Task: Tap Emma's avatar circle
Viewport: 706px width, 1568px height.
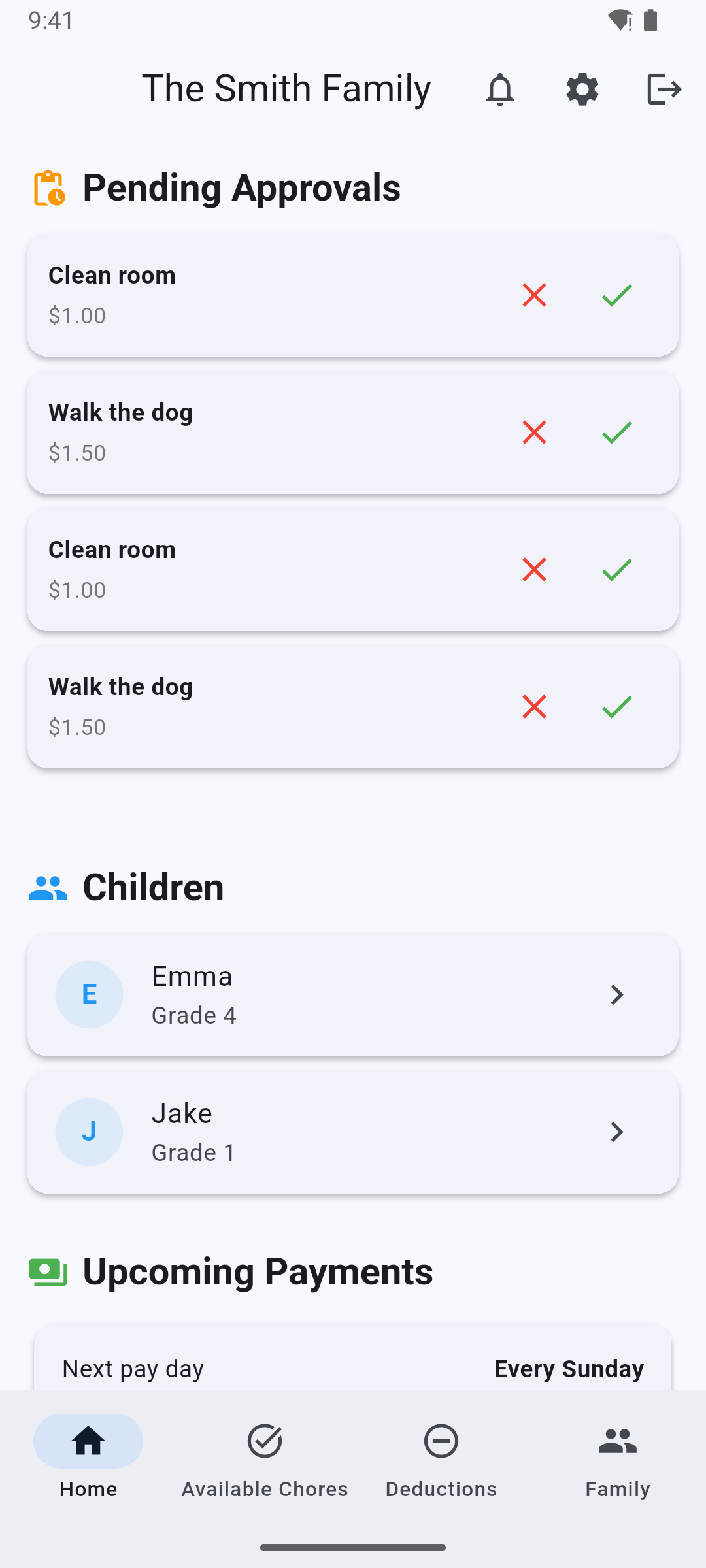Action: coord(89,994)
